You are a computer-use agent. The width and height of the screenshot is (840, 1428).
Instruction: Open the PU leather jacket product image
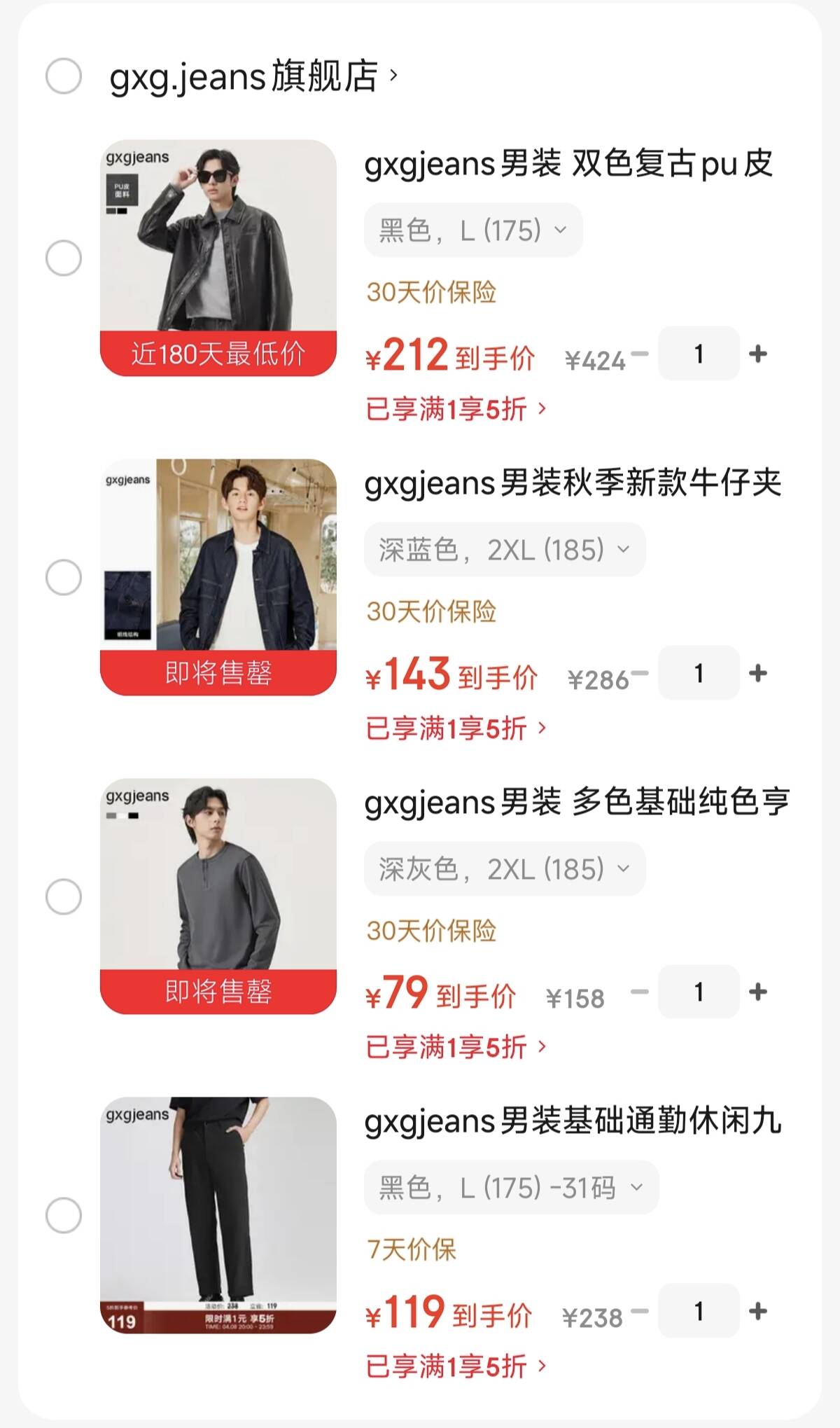[x=218, y=257]
